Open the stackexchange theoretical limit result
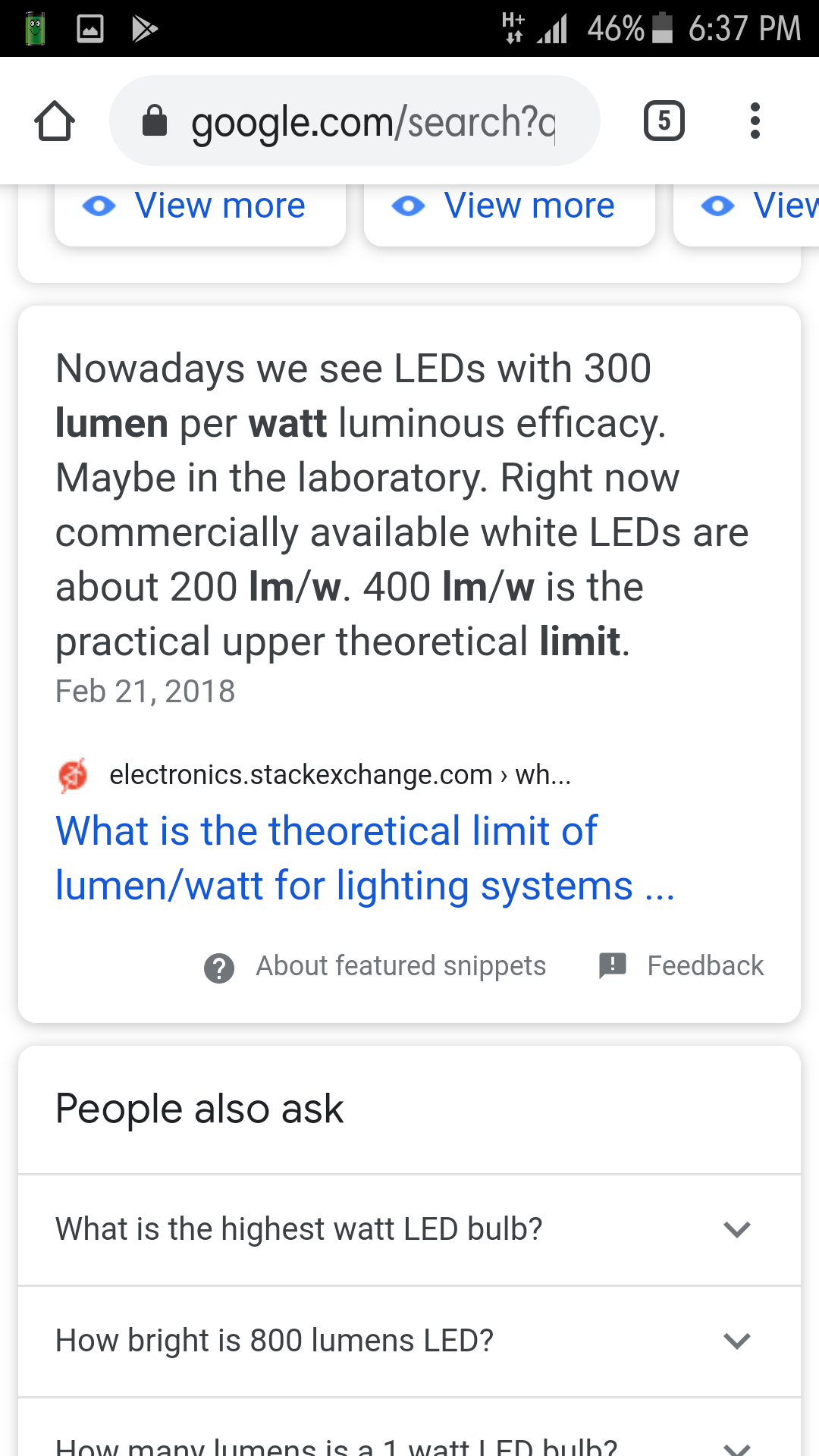Screen dimensions: 819x1456 (x=365, y=858)
